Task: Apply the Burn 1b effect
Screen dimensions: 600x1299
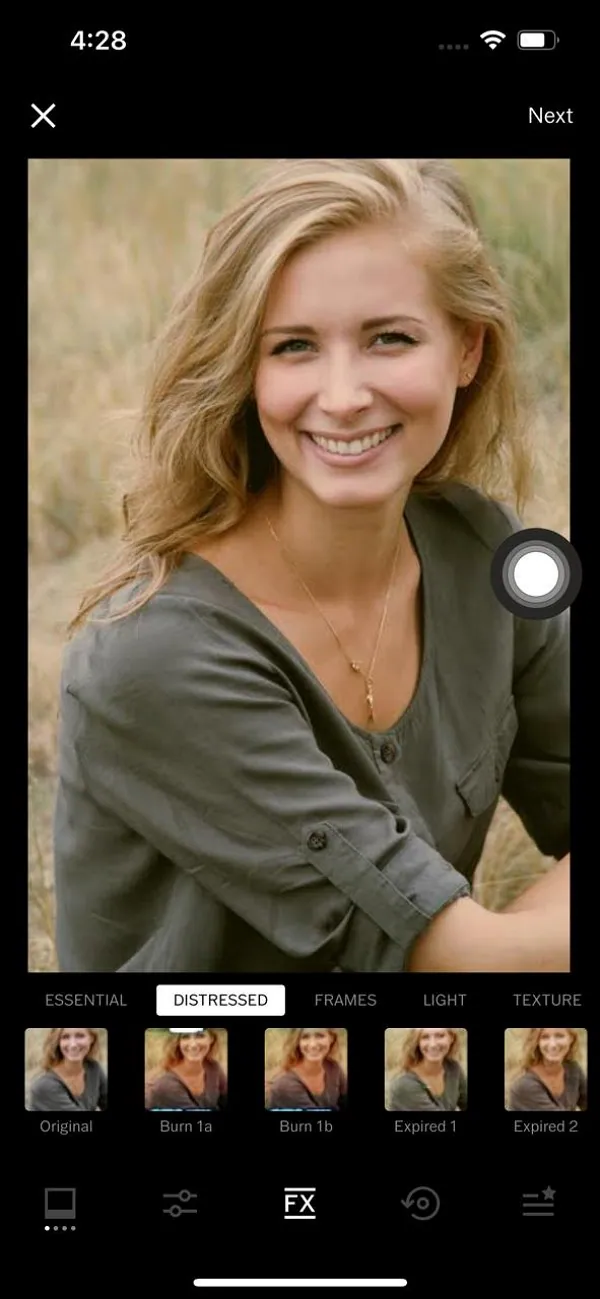Action: click(x=306, y=1070)
